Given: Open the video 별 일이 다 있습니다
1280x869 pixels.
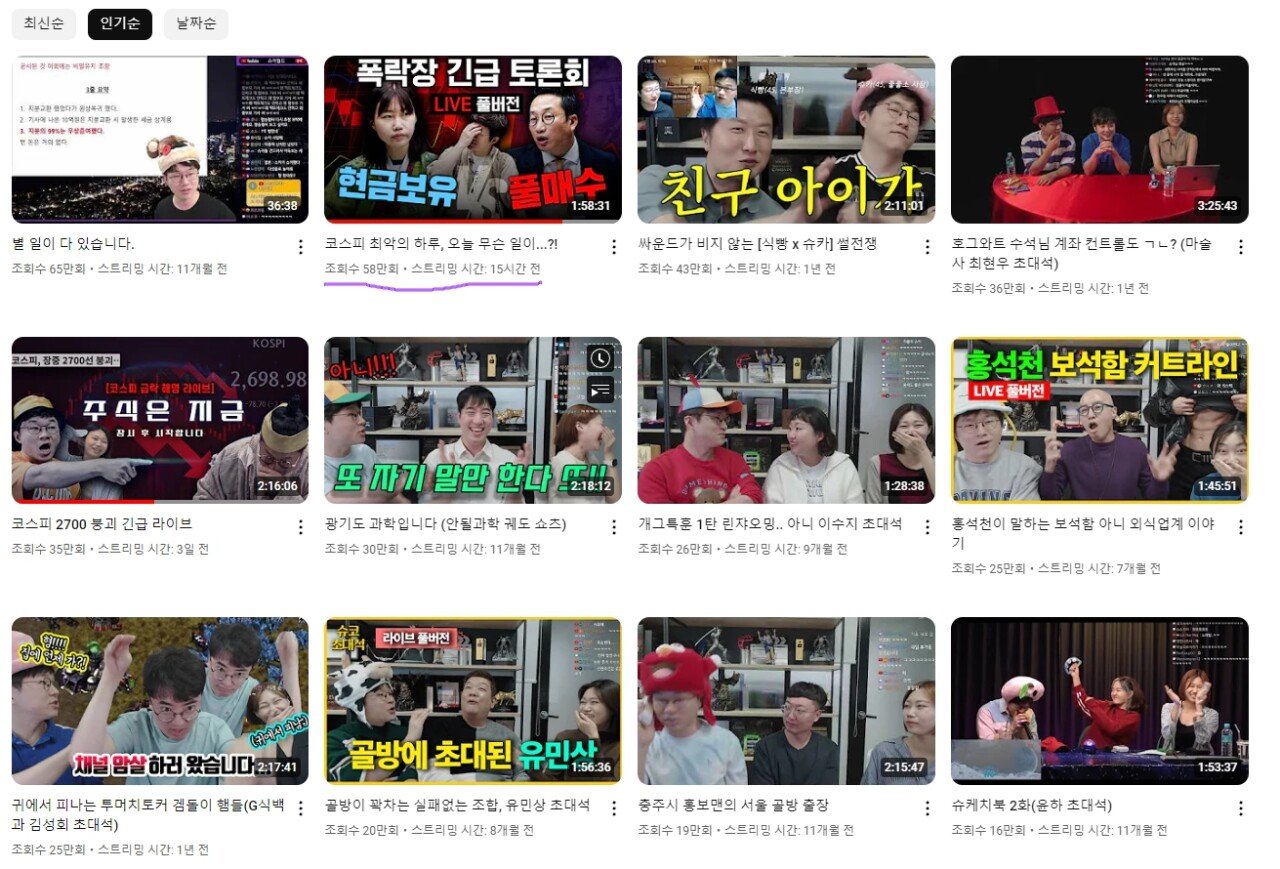Looking at the screenshot, I should coord(160,139).
